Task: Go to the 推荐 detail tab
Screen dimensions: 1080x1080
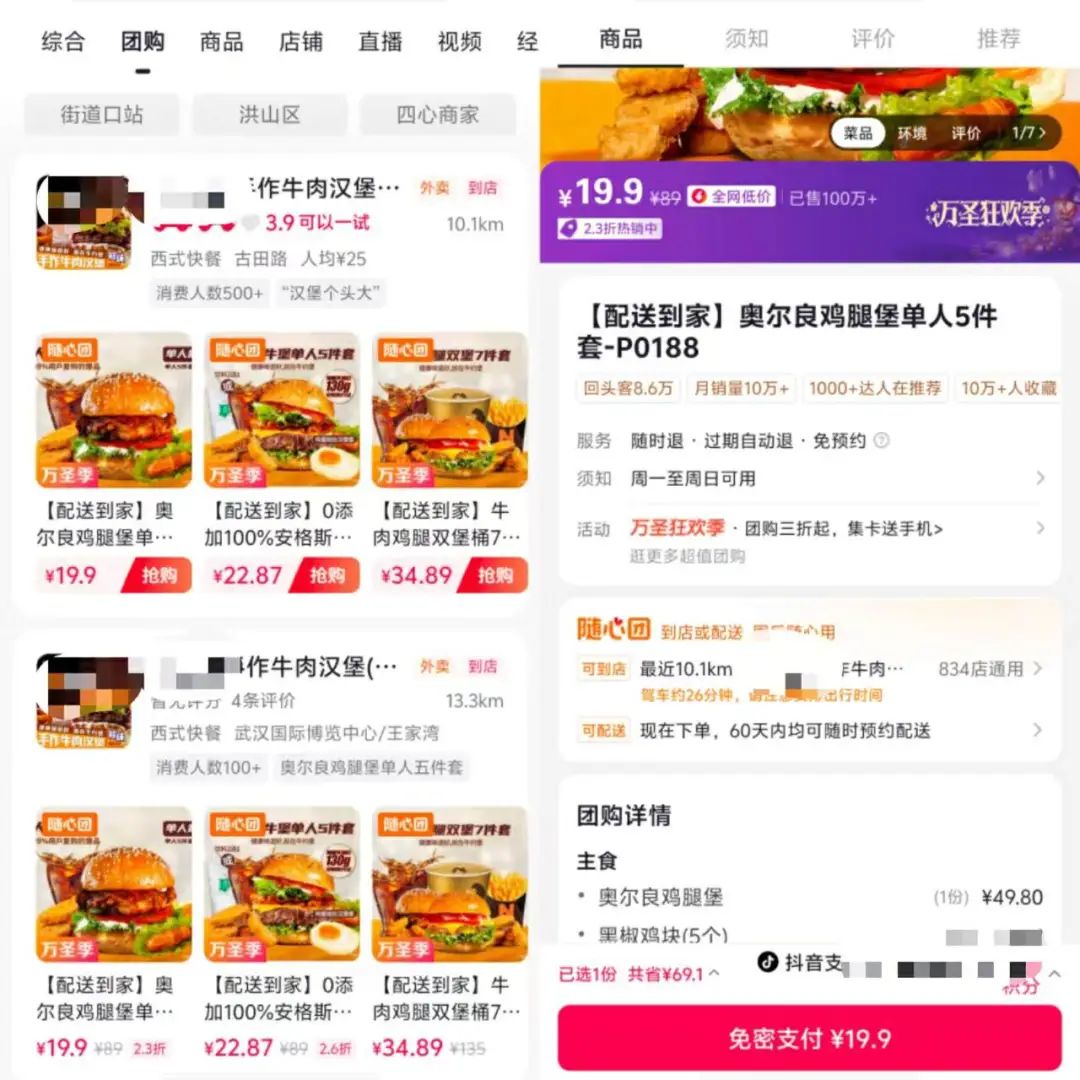Action: coord(998,40)
